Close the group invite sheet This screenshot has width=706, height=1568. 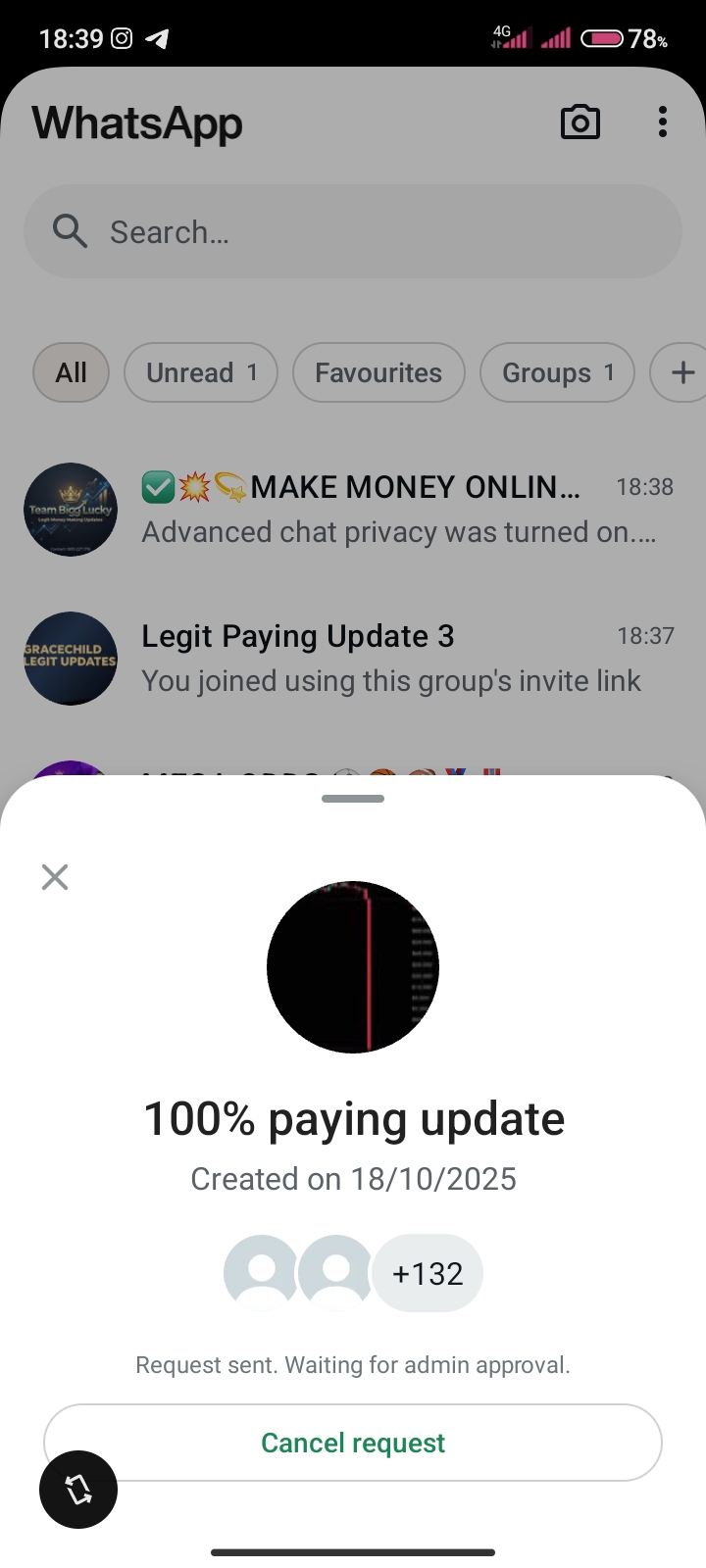(55, 876)
